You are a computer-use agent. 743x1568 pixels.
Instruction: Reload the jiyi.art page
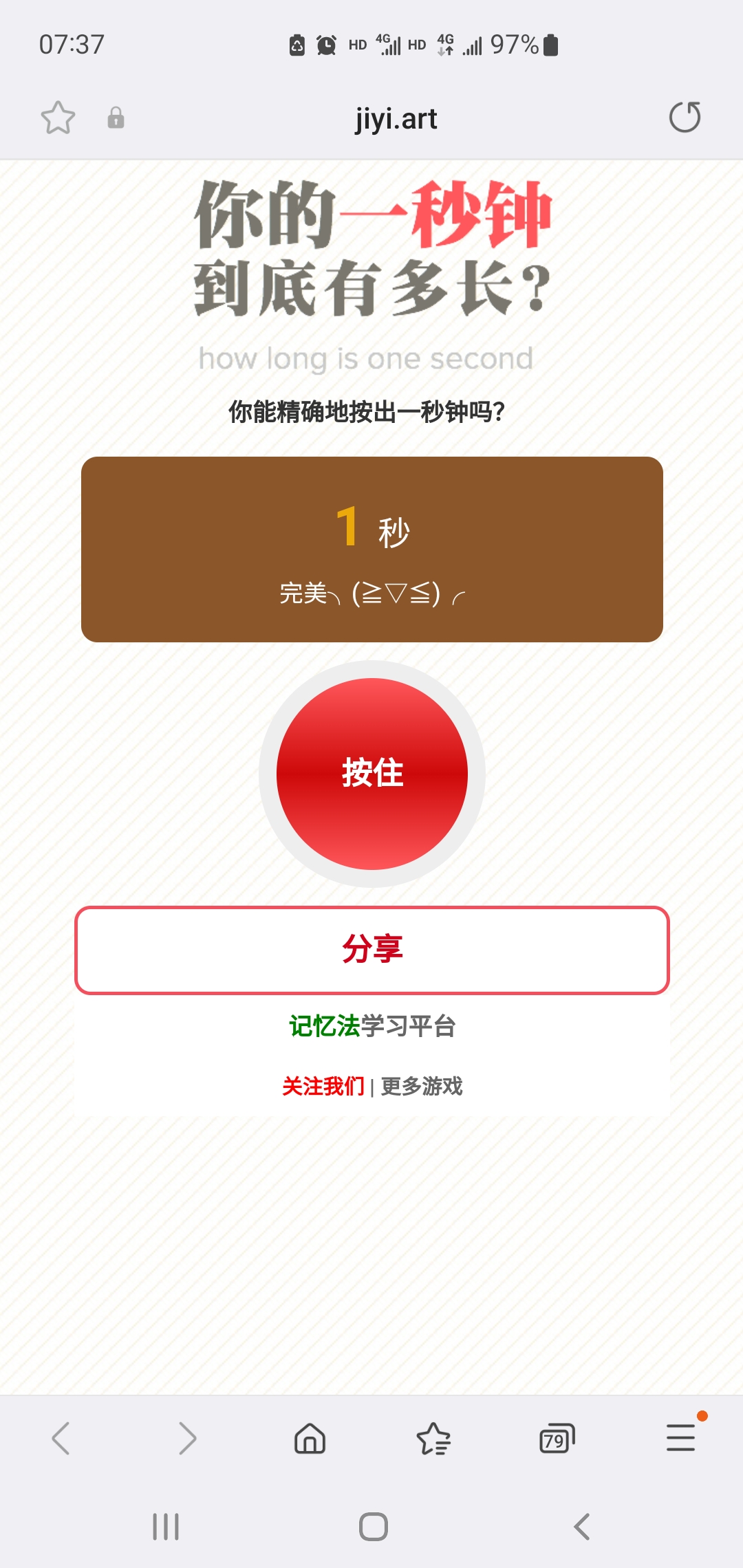685,117
